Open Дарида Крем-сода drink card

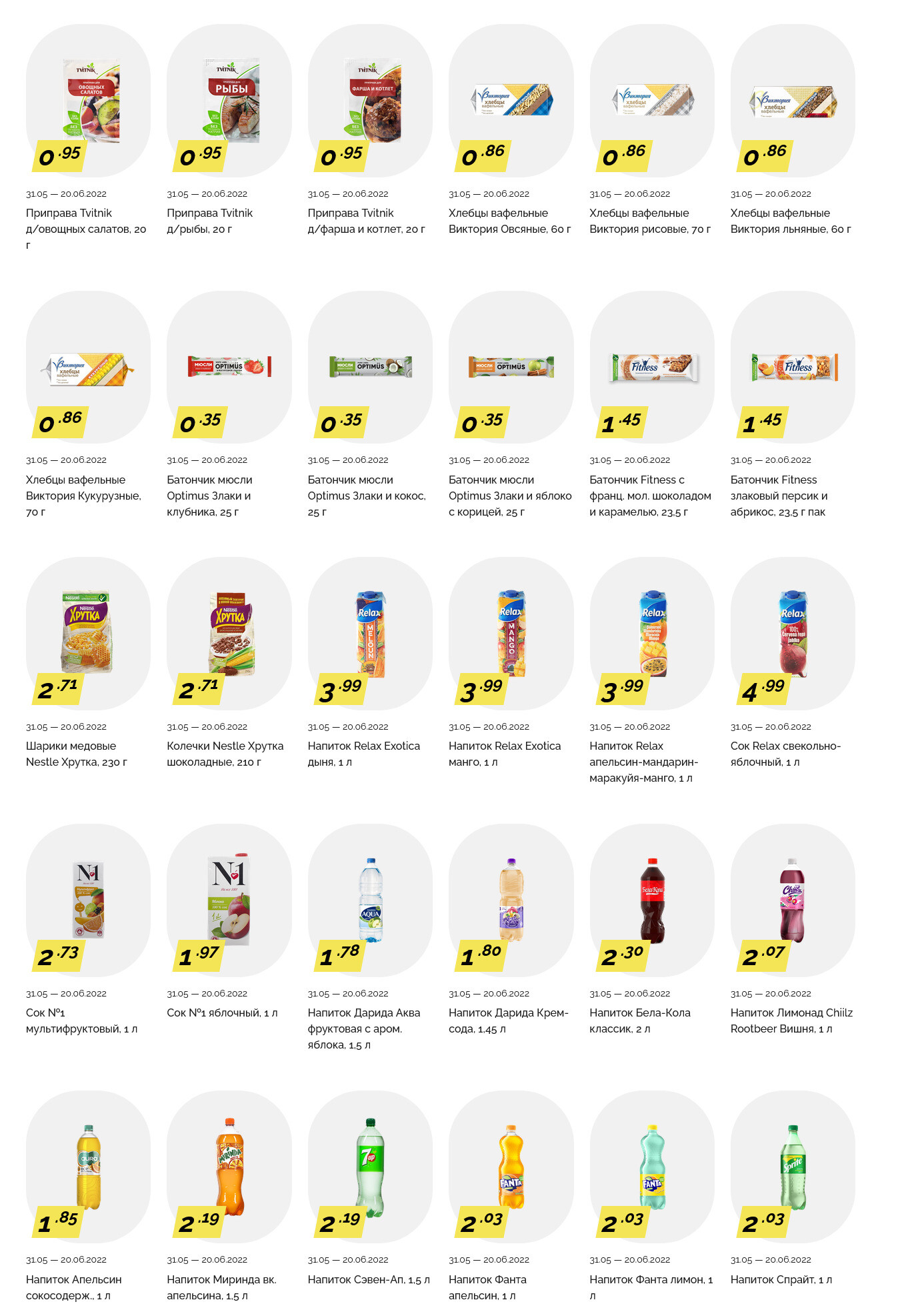(511, 899)
